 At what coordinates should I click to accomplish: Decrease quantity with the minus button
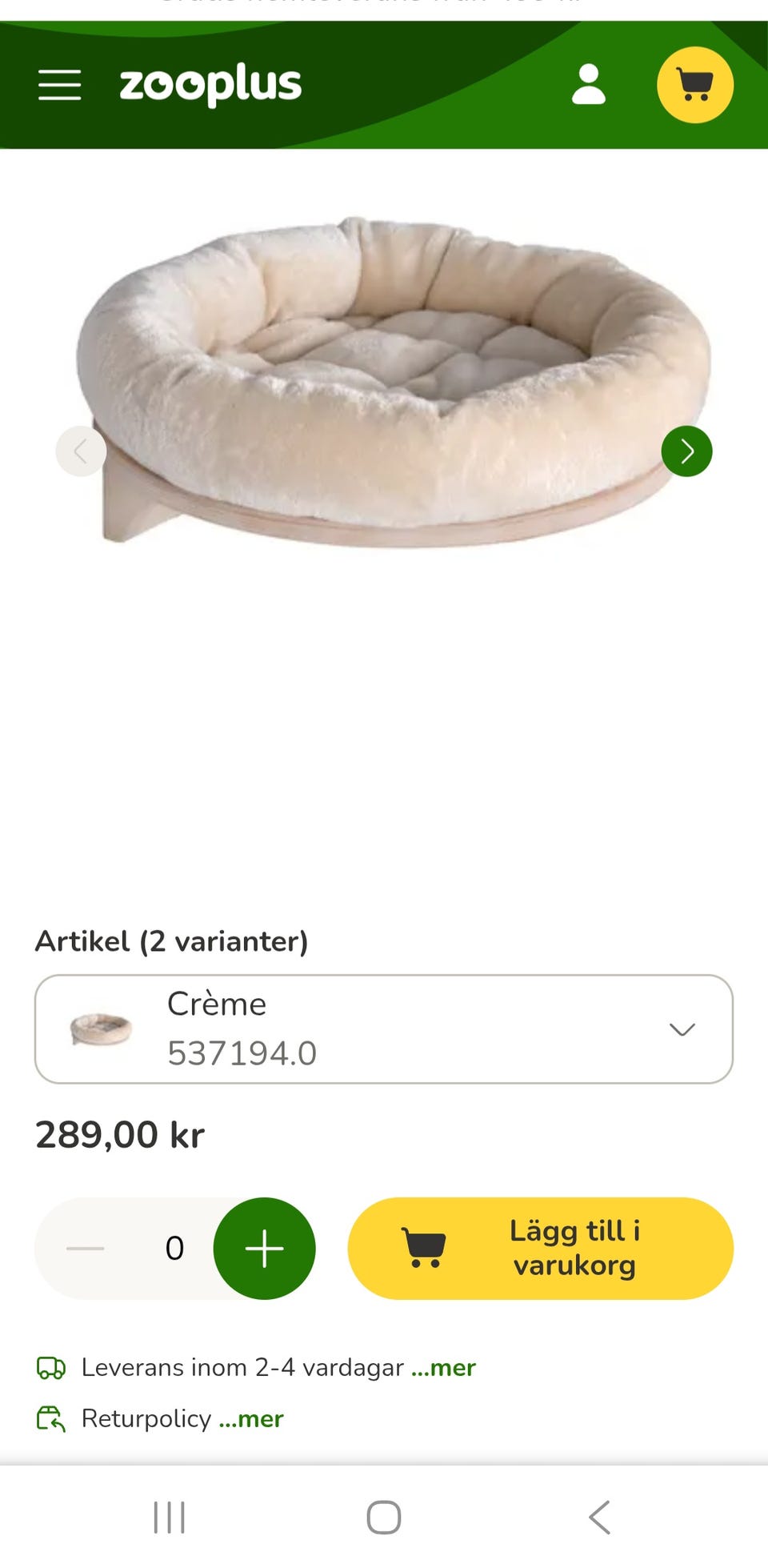(x=86, y=1249)
